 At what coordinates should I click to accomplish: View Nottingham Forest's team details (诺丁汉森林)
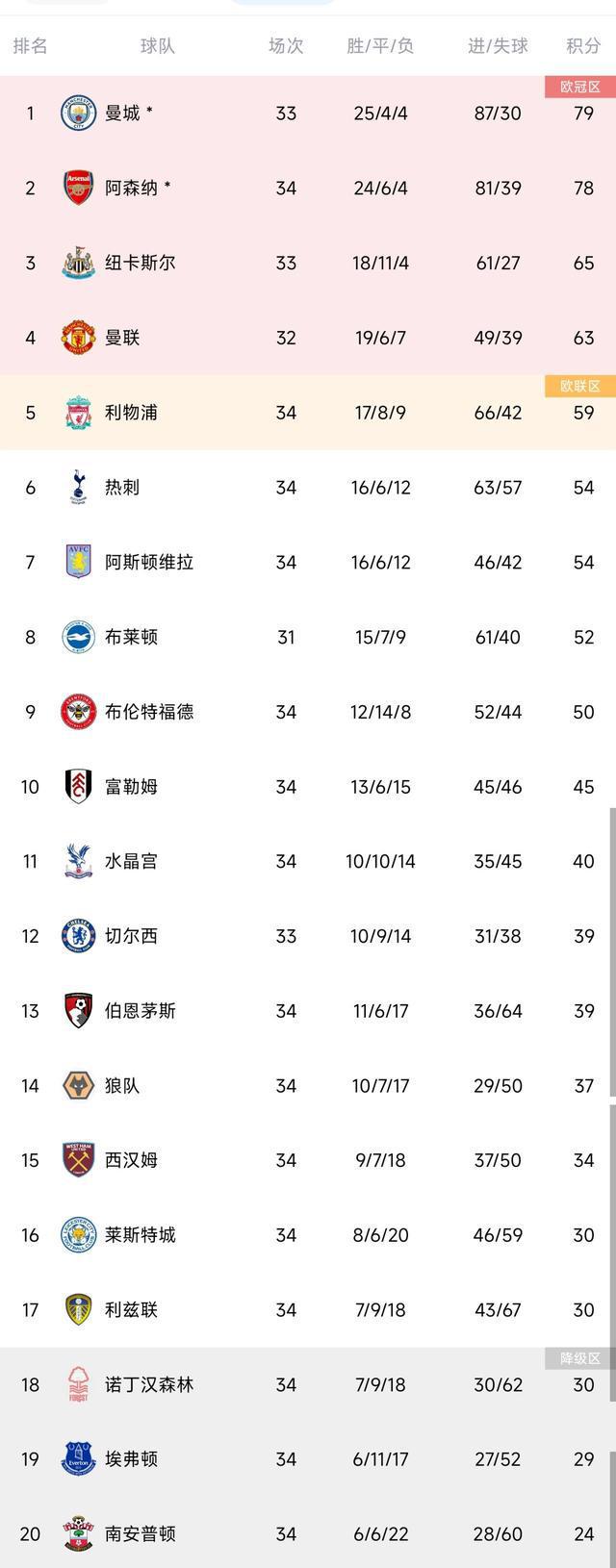[149, 1385]
